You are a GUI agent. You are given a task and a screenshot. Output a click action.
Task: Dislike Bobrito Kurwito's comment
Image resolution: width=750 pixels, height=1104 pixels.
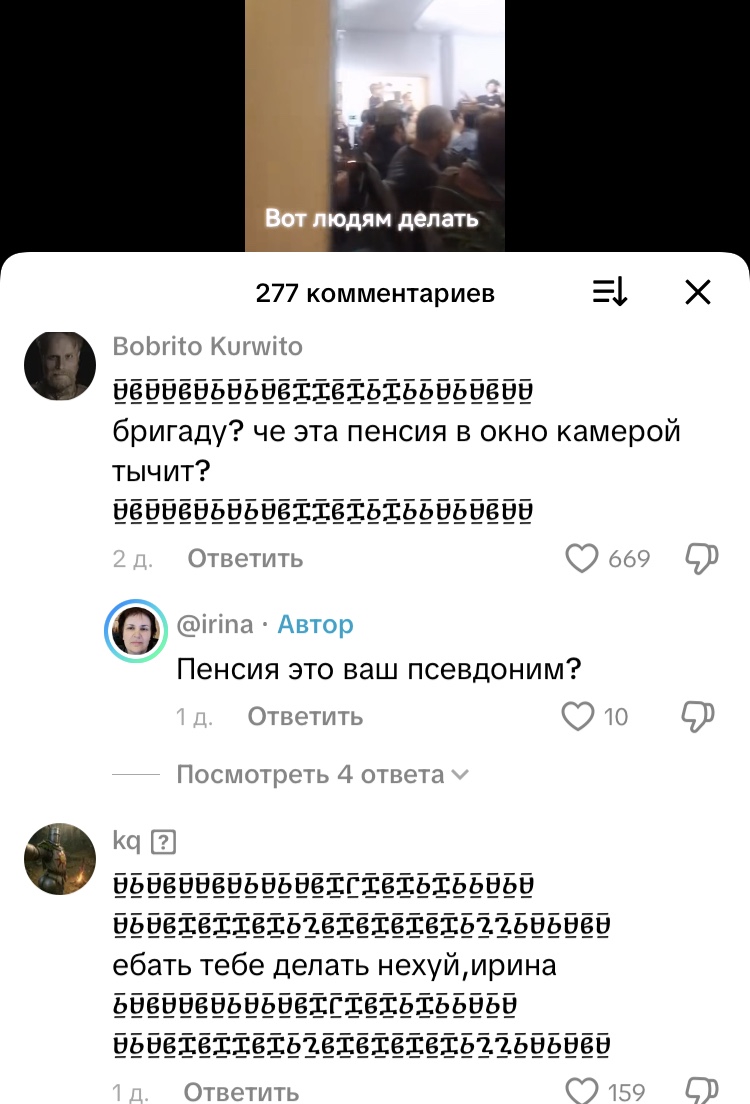pos(701,559)
